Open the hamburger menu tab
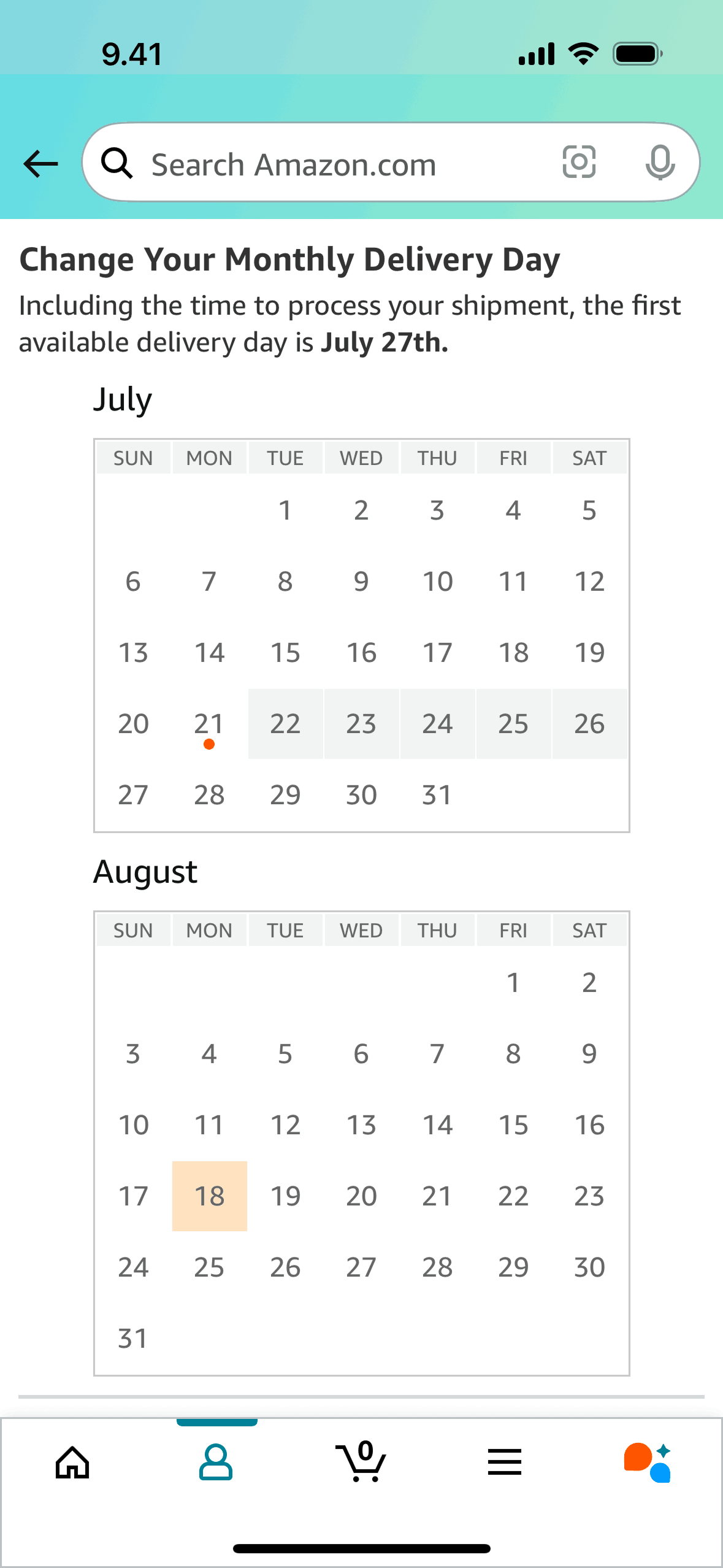Screen dimensions: 723x1568 click(x=505, y=1462)
